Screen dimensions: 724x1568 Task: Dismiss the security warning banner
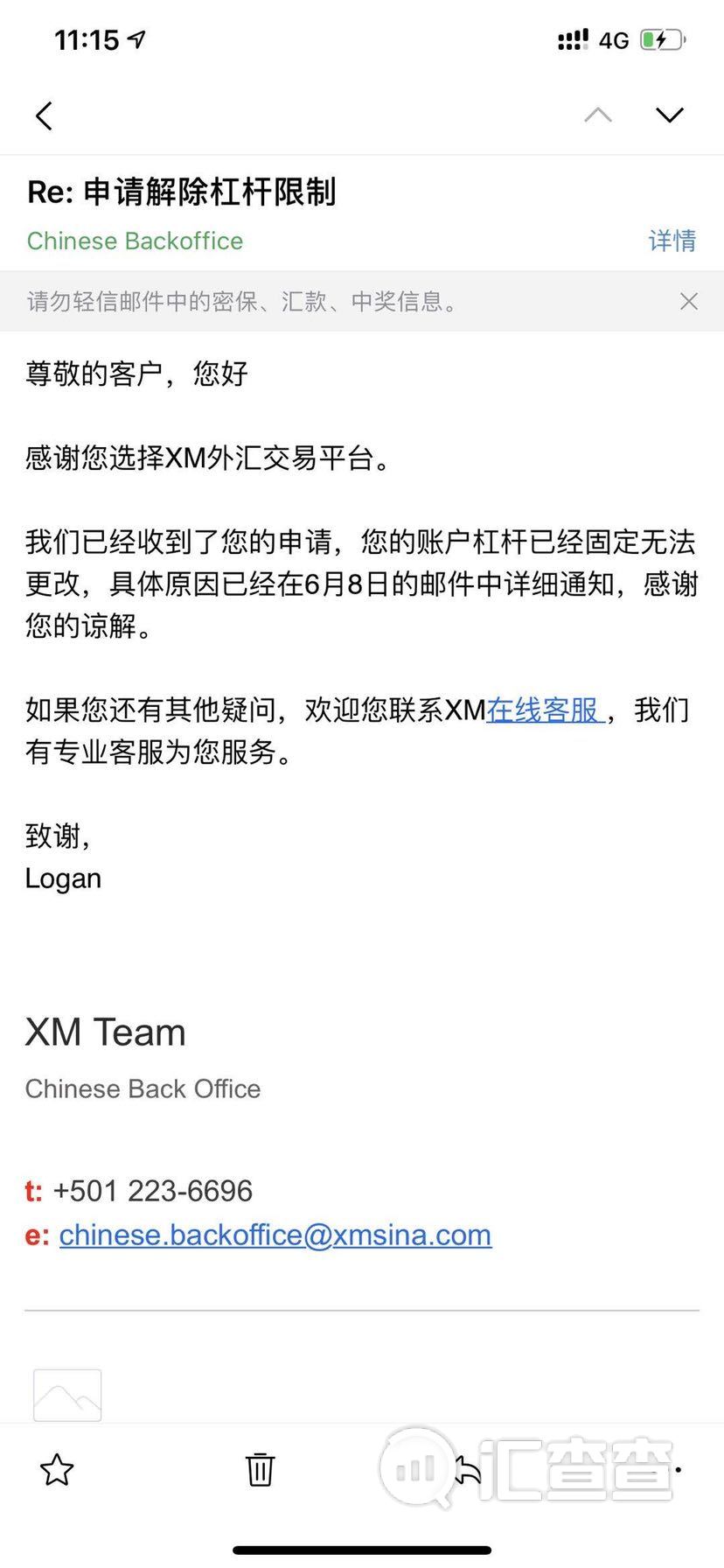[x=689, y=302]
